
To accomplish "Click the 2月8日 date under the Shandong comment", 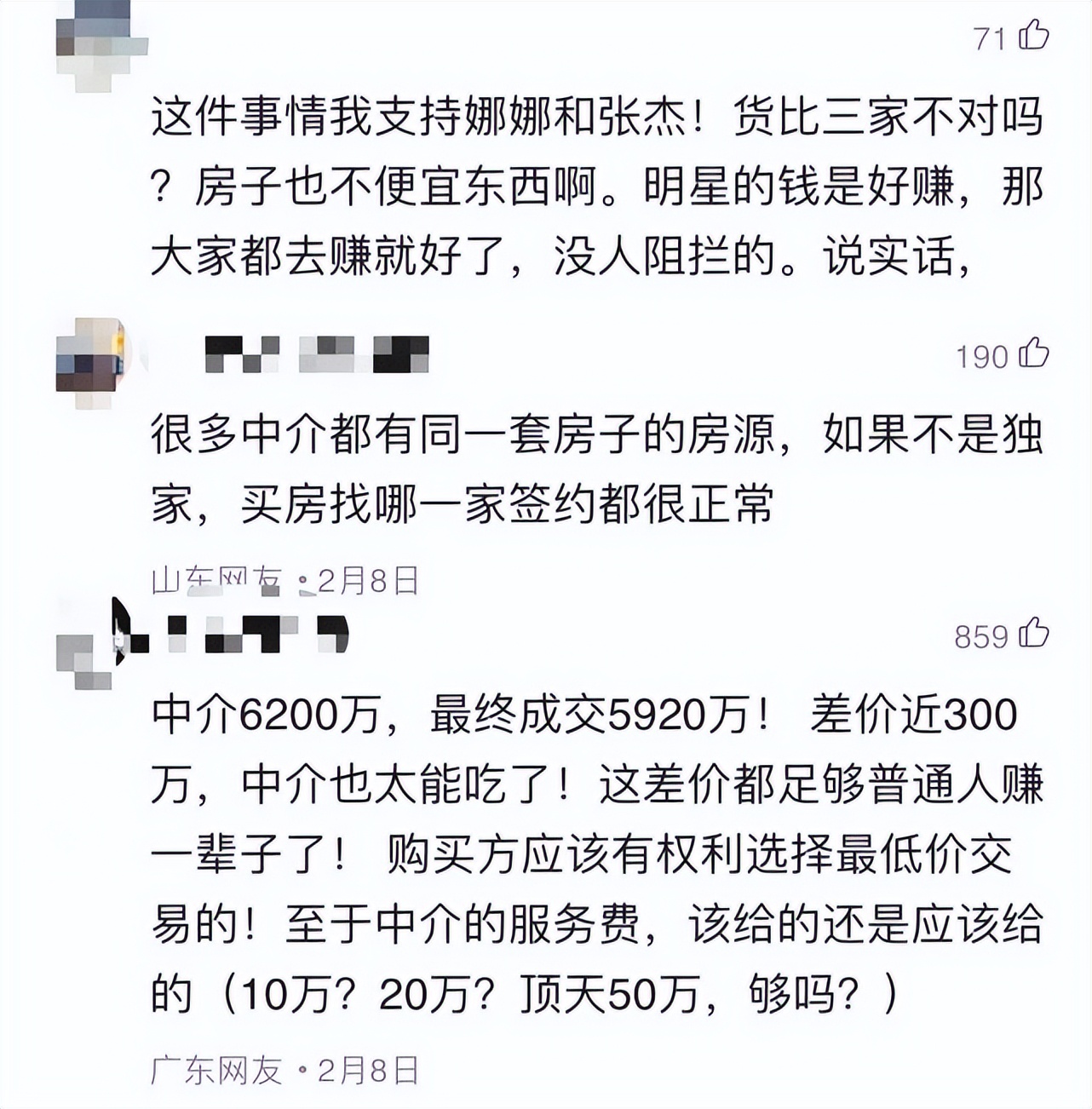I will click(365, 578).
